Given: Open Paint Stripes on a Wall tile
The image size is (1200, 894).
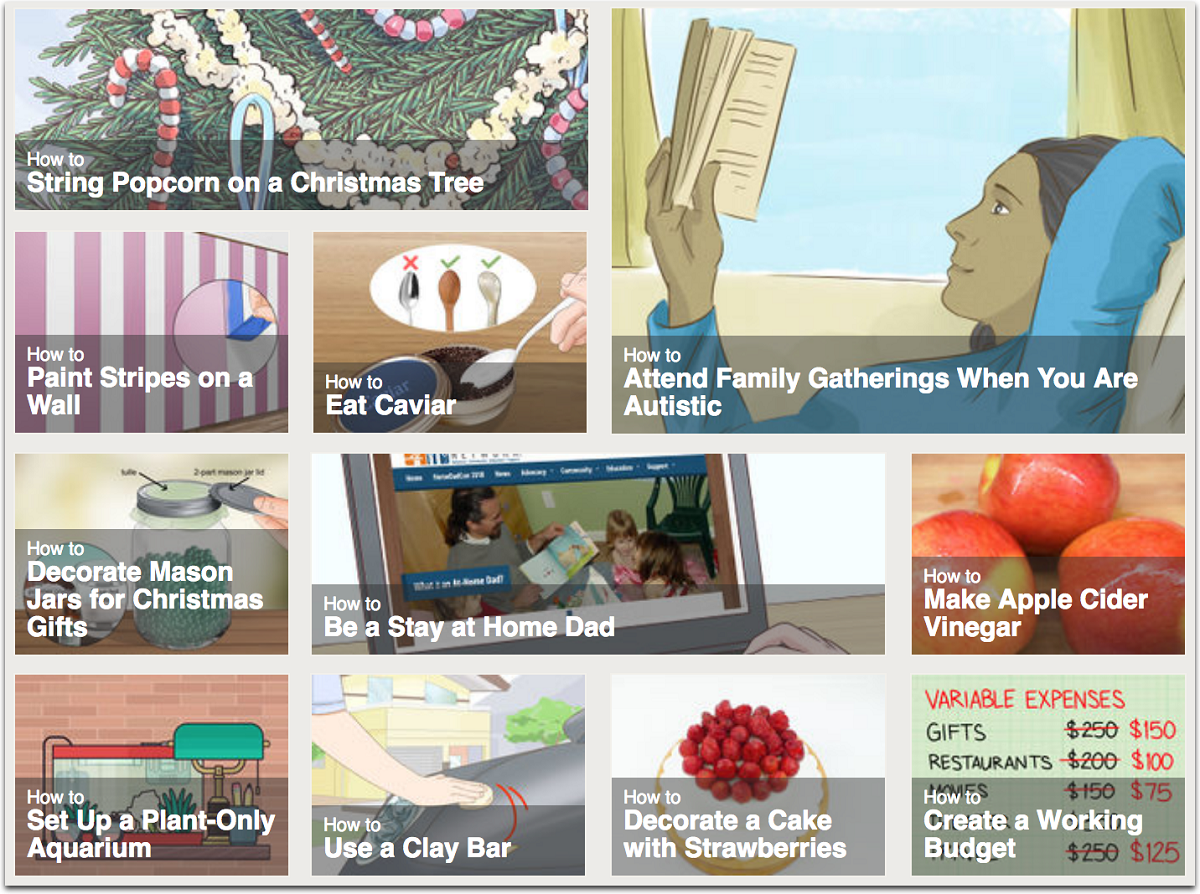Looking at the screenshot, I should [x=151, y=332].
